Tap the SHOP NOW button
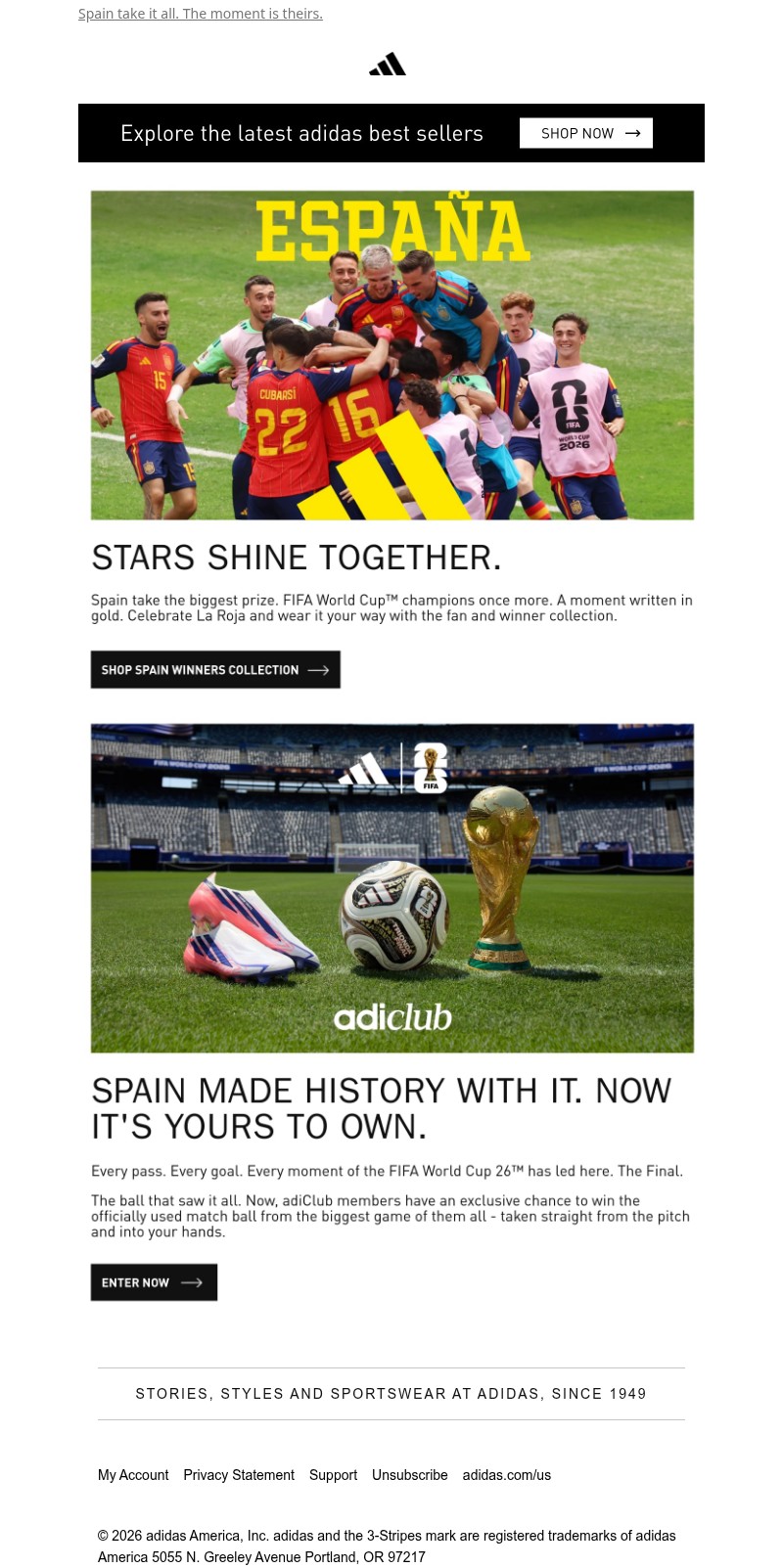Viewport: 783px width, 1568px height. (x=586, y=133)
